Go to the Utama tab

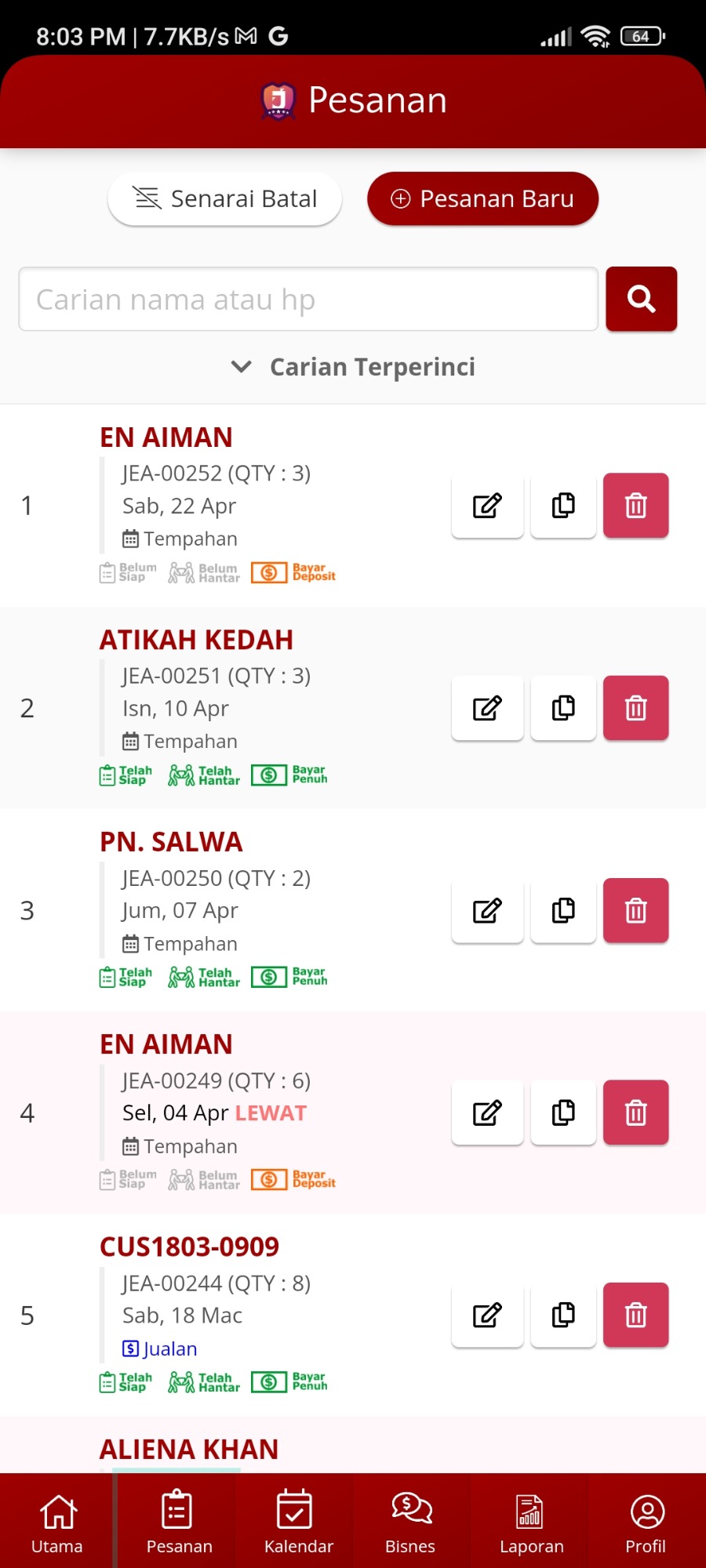coord(57,1523)
